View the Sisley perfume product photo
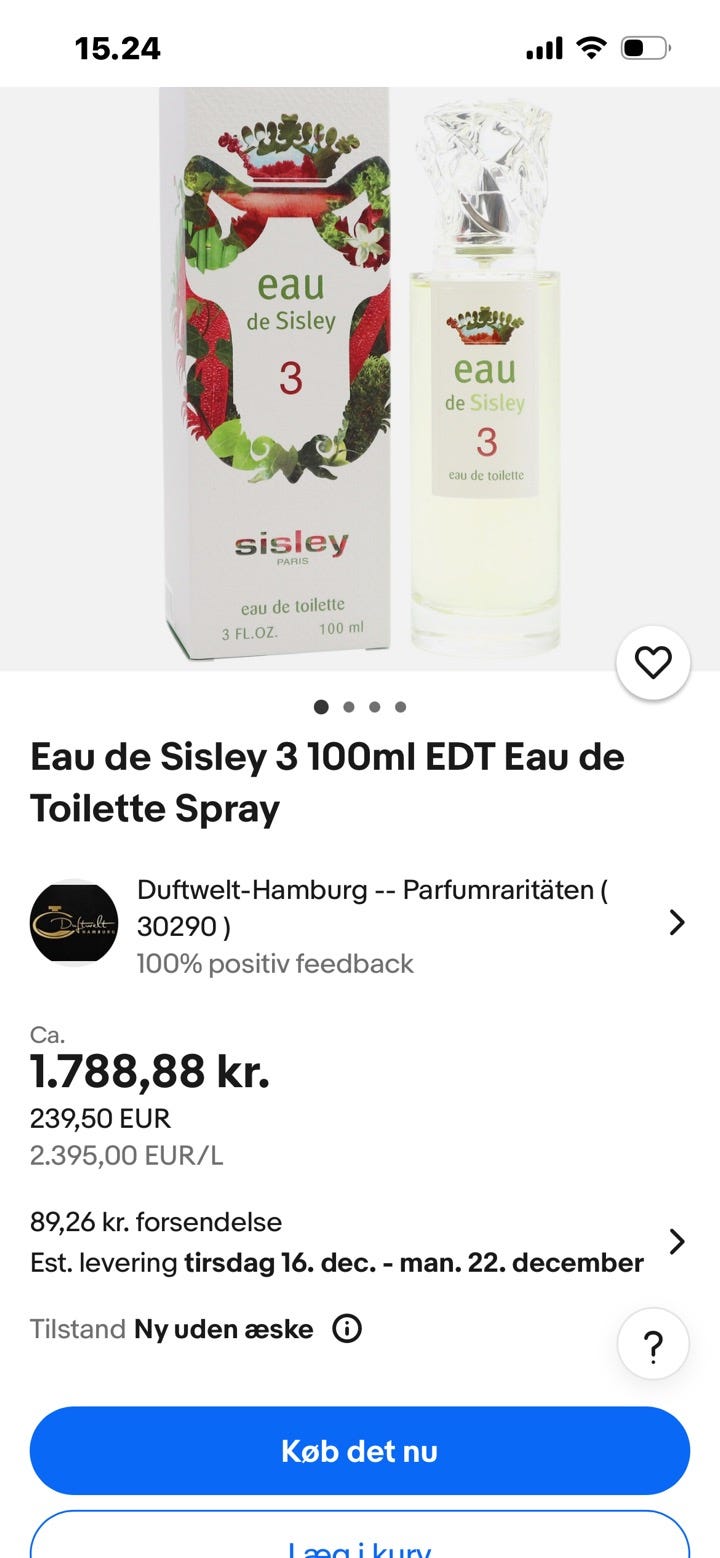The height and width of the screenshot is (1558, 720). tap(360, 380)
